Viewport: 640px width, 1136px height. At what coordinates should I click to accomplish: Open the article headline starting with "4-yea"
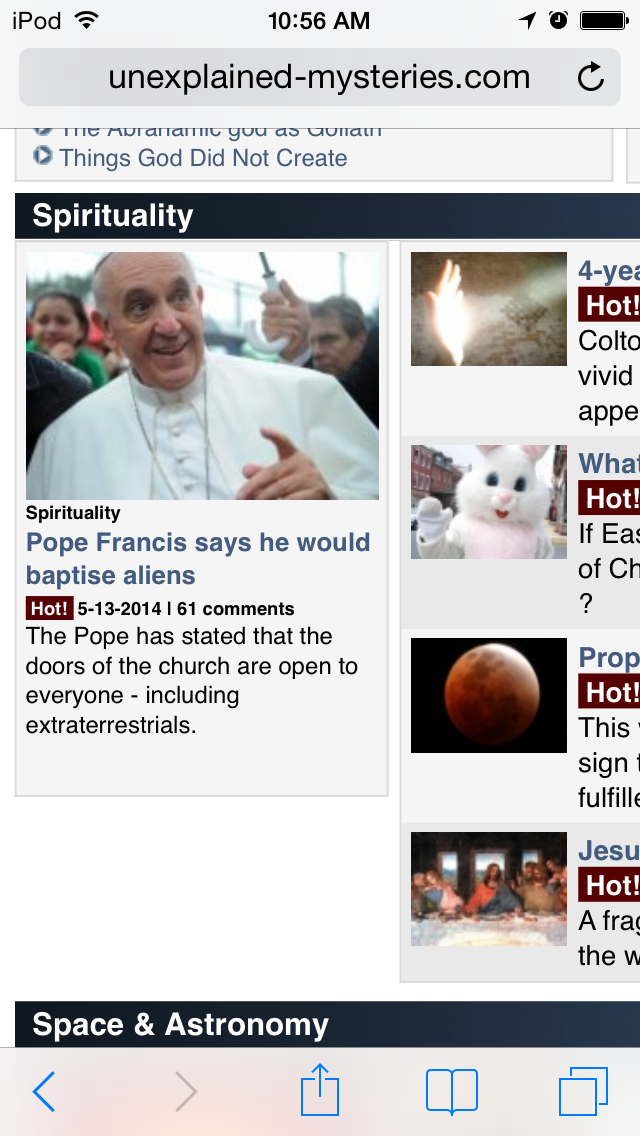(609, 270)
